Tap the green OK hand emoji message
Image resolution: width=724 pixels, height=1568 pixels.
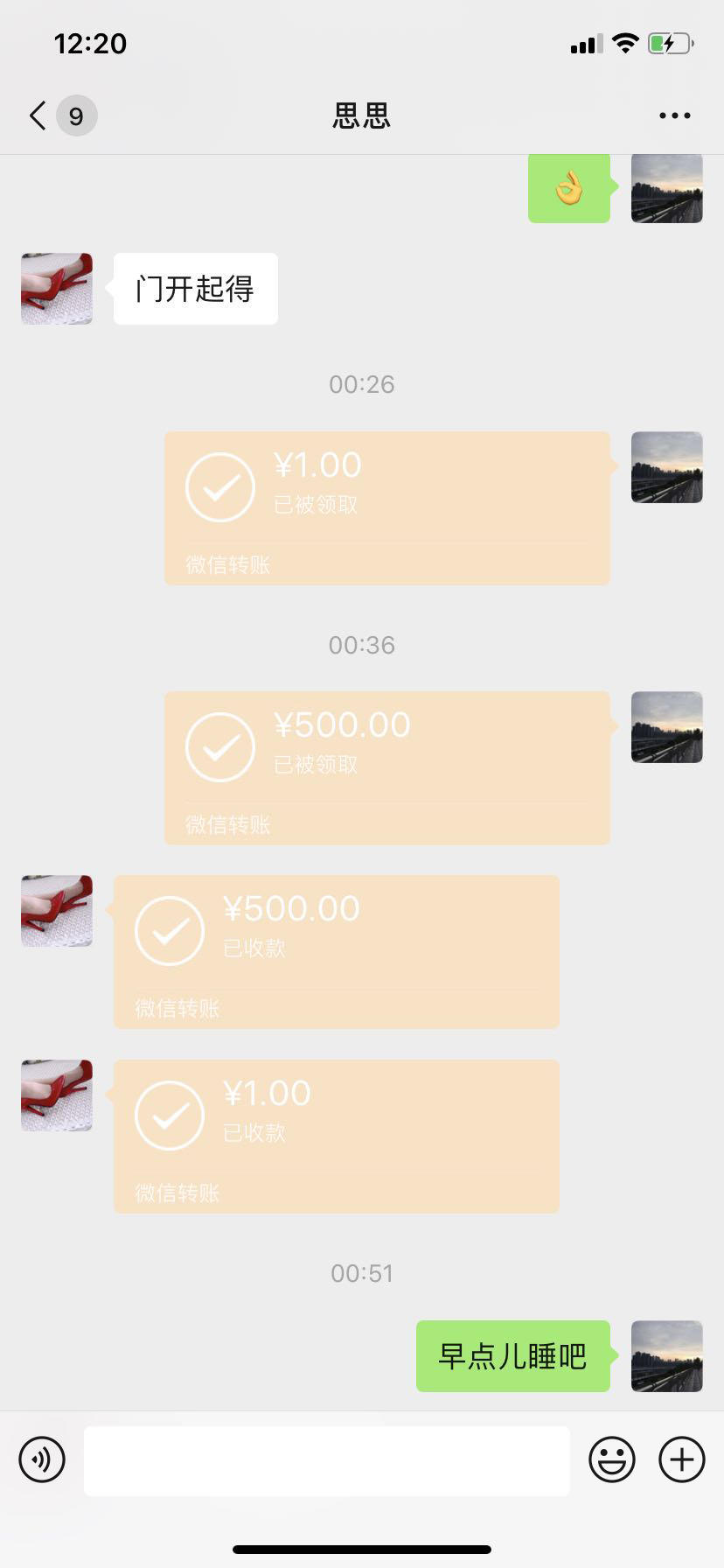pyautogui.click(x=569, y=188)
